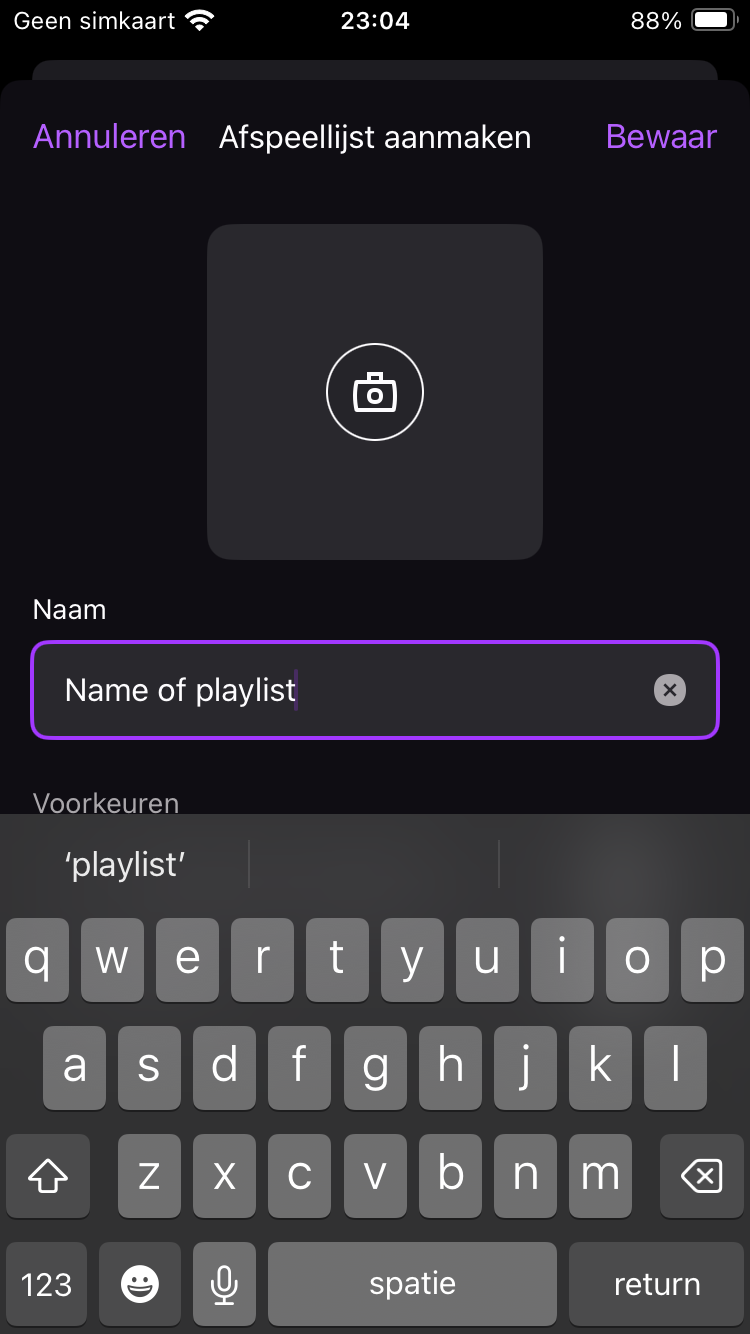Screen dimensions: 750x1334
Task: Add a cover photo via camera icon
Action: (x=375, y=393)
